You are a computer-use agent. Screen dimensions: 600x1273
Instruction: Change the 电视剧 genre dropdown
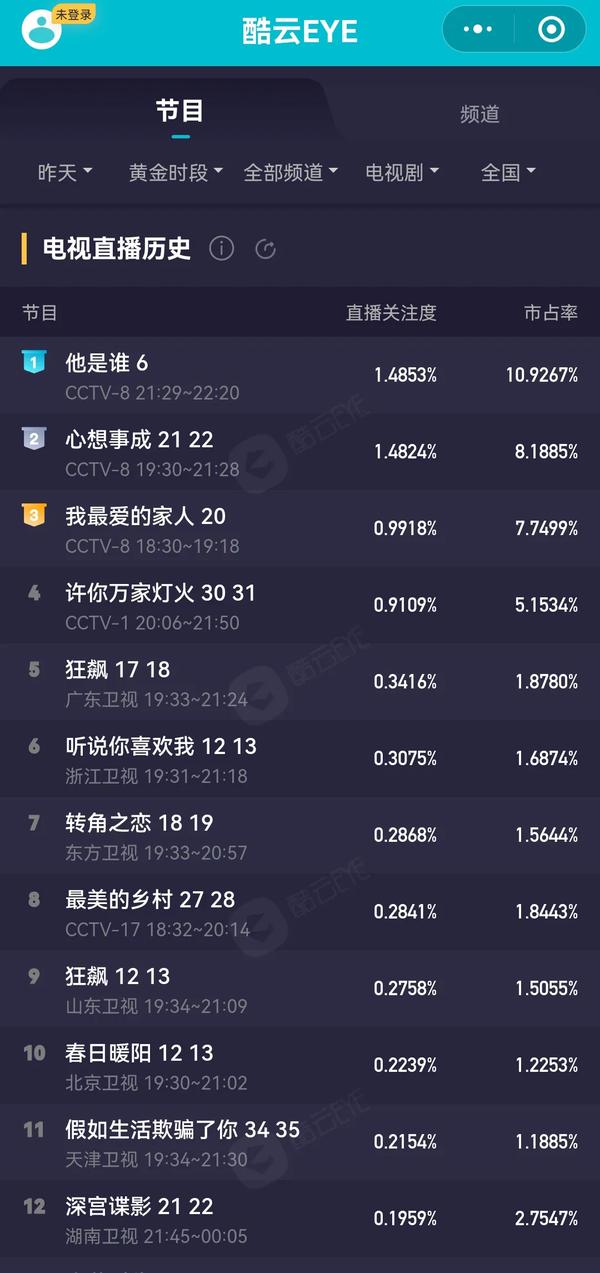(x=402, y=172)
